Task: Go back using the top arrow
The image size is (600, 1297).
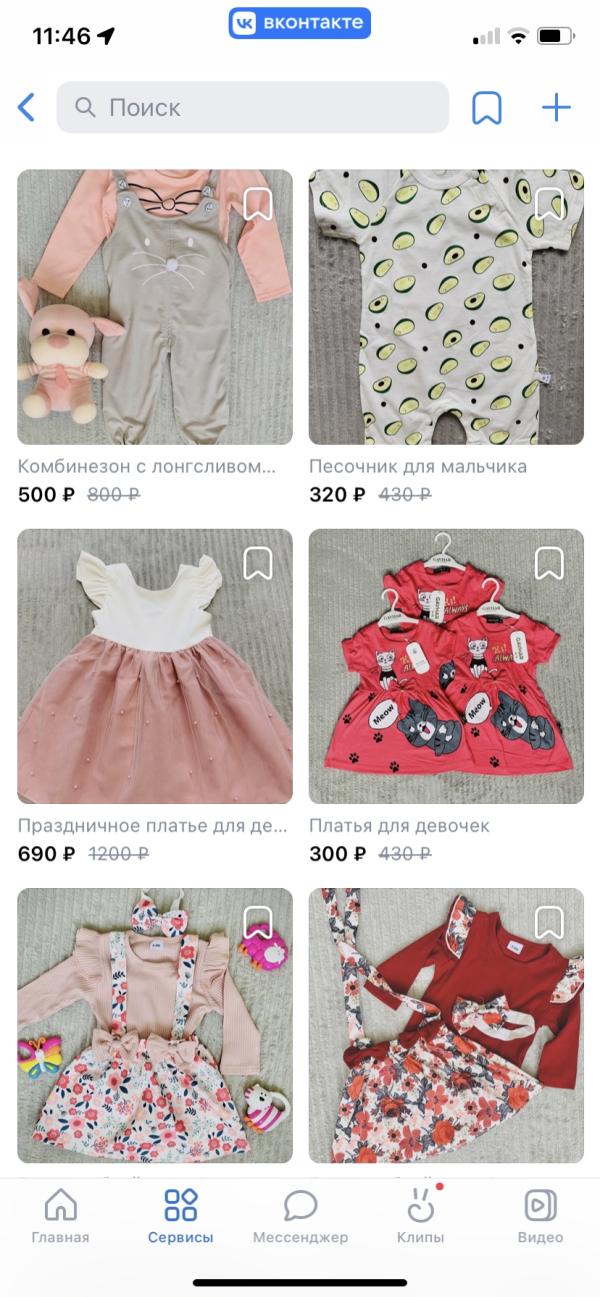Action: click(x=27, y=107)
